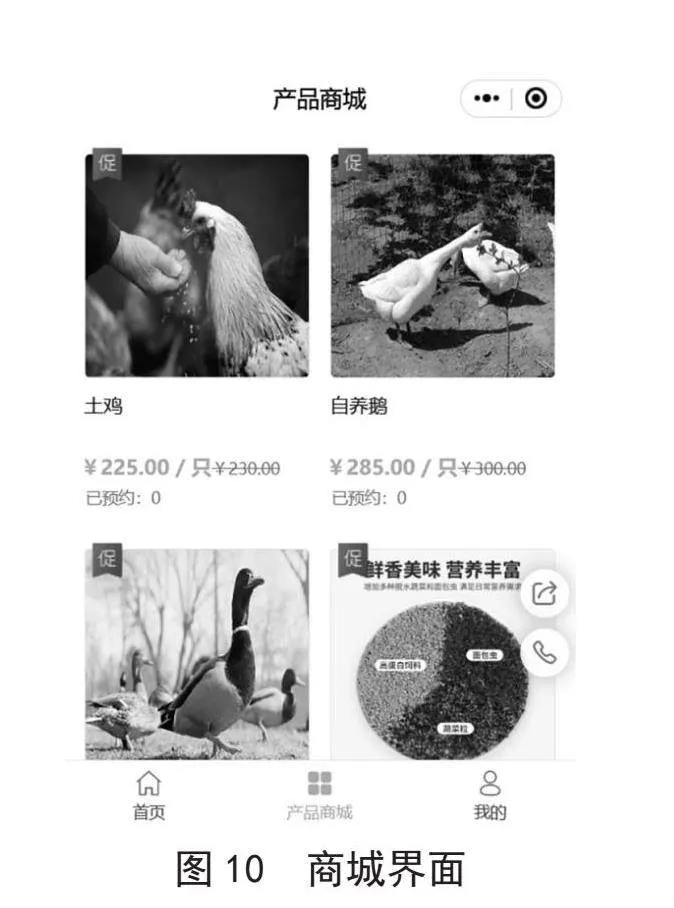Viewport: 674px width, 908px height.
Task: Switch to the 我的 tab
Action: click(x=490, y=796)
